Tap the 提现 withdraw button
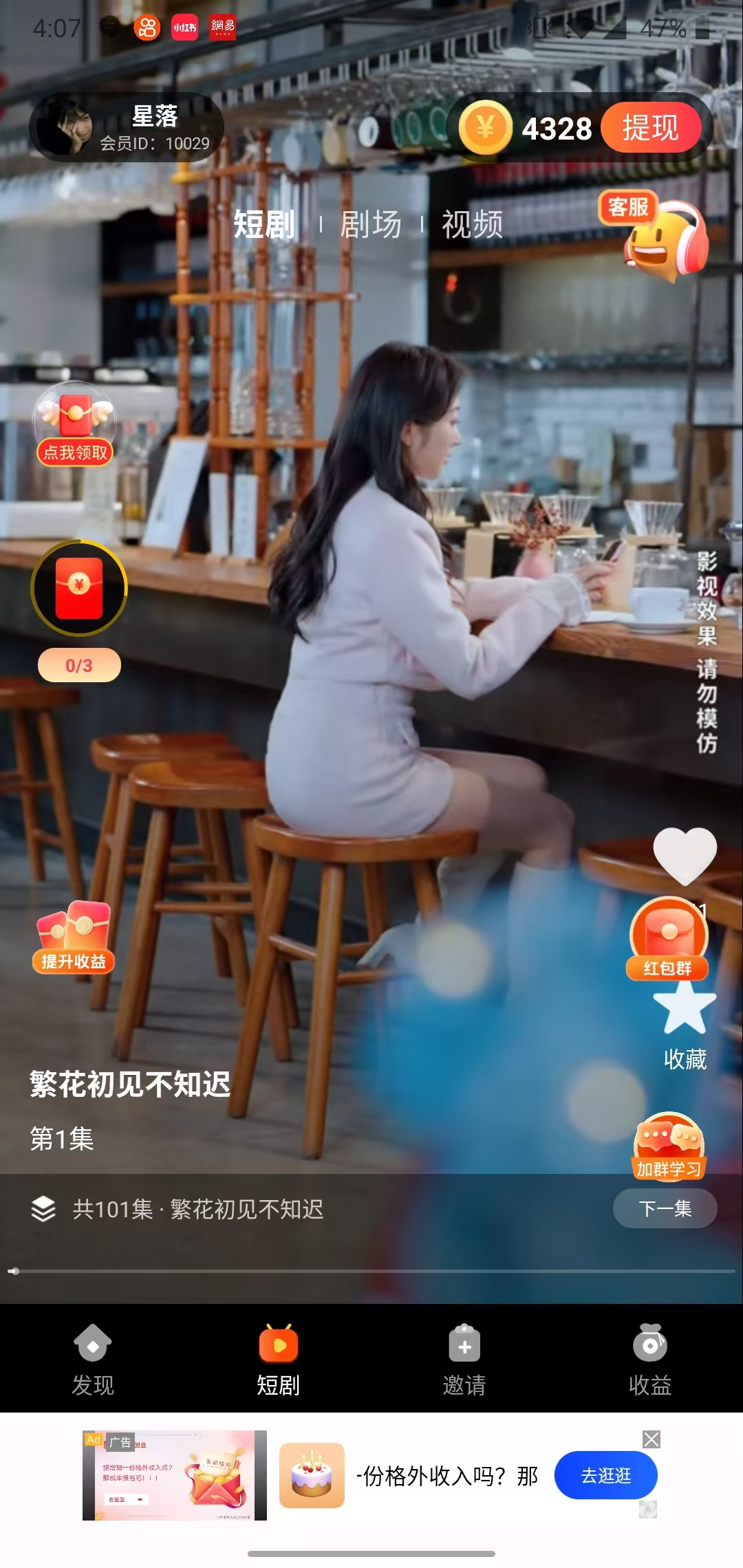Screen dimensions: 743x1568 tap(650, 128)
